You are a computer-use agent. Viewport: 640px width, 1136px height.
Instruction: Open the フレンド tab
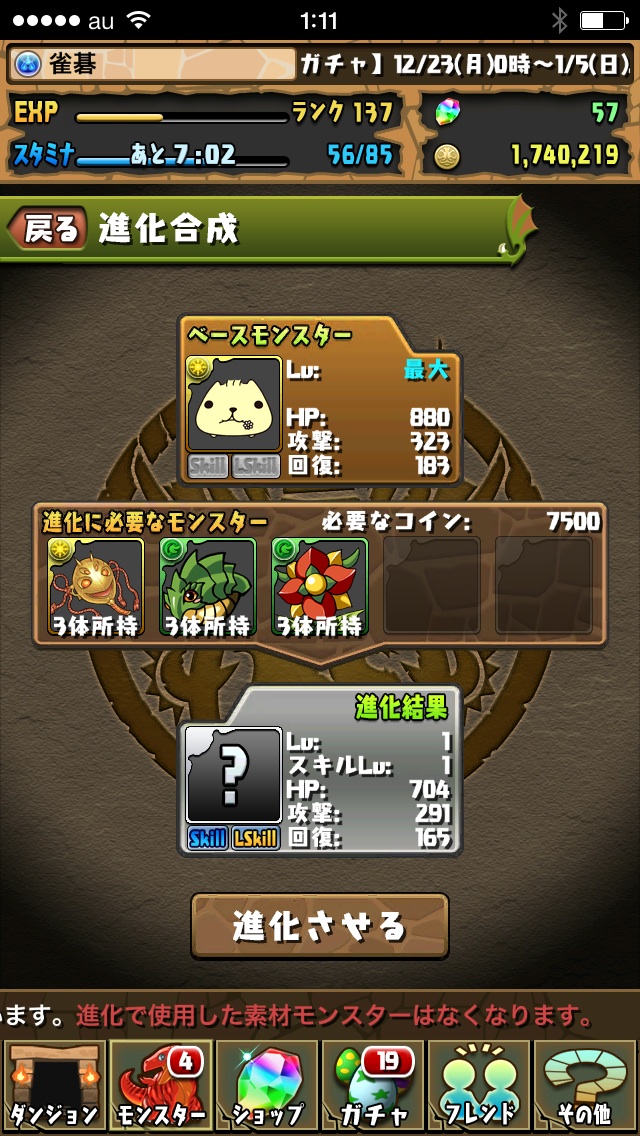(479, 1087)
